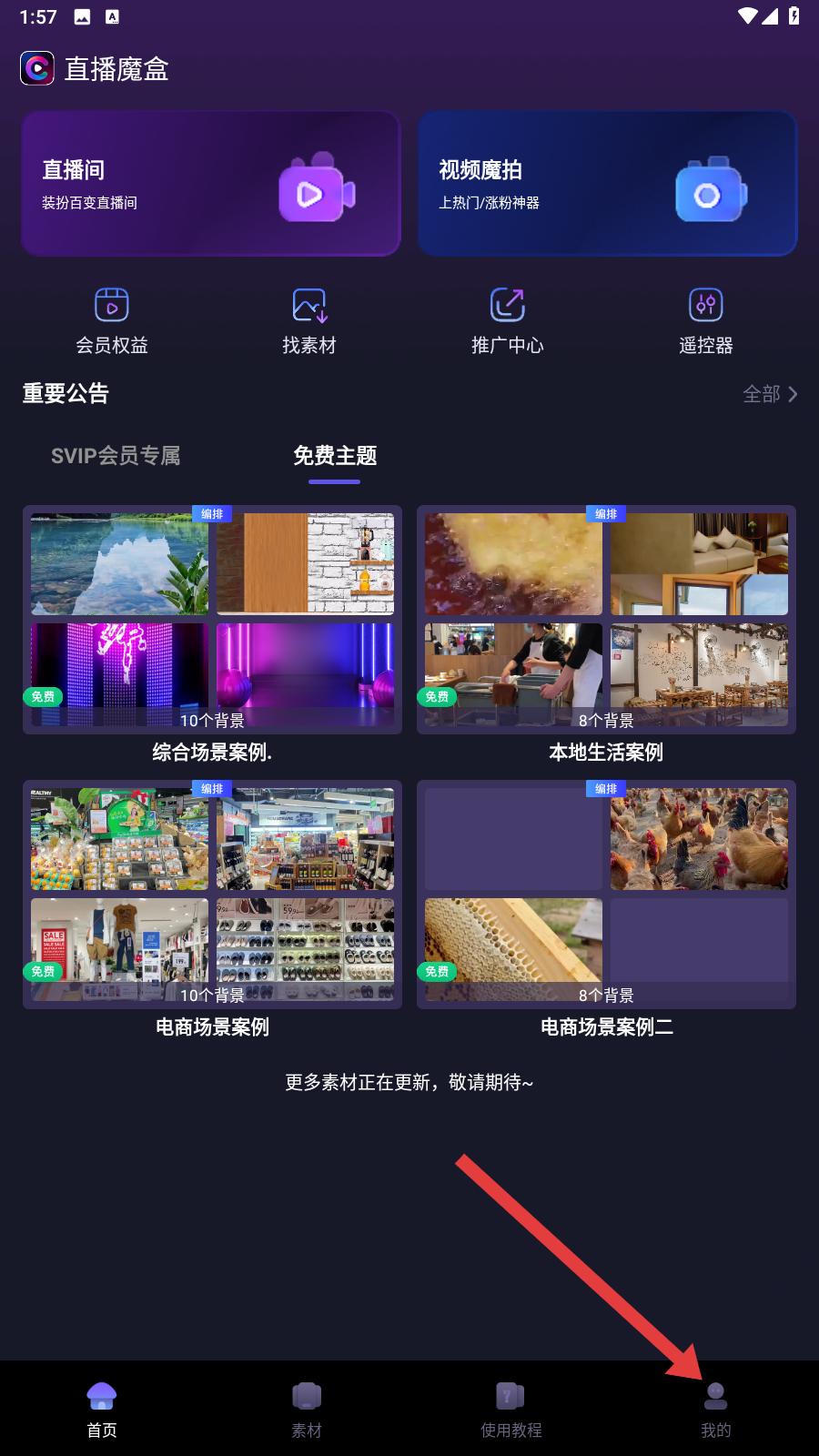Launch the 遥控器 remote control
Screen dimensions: 819x1456
(x=705, y=320)
